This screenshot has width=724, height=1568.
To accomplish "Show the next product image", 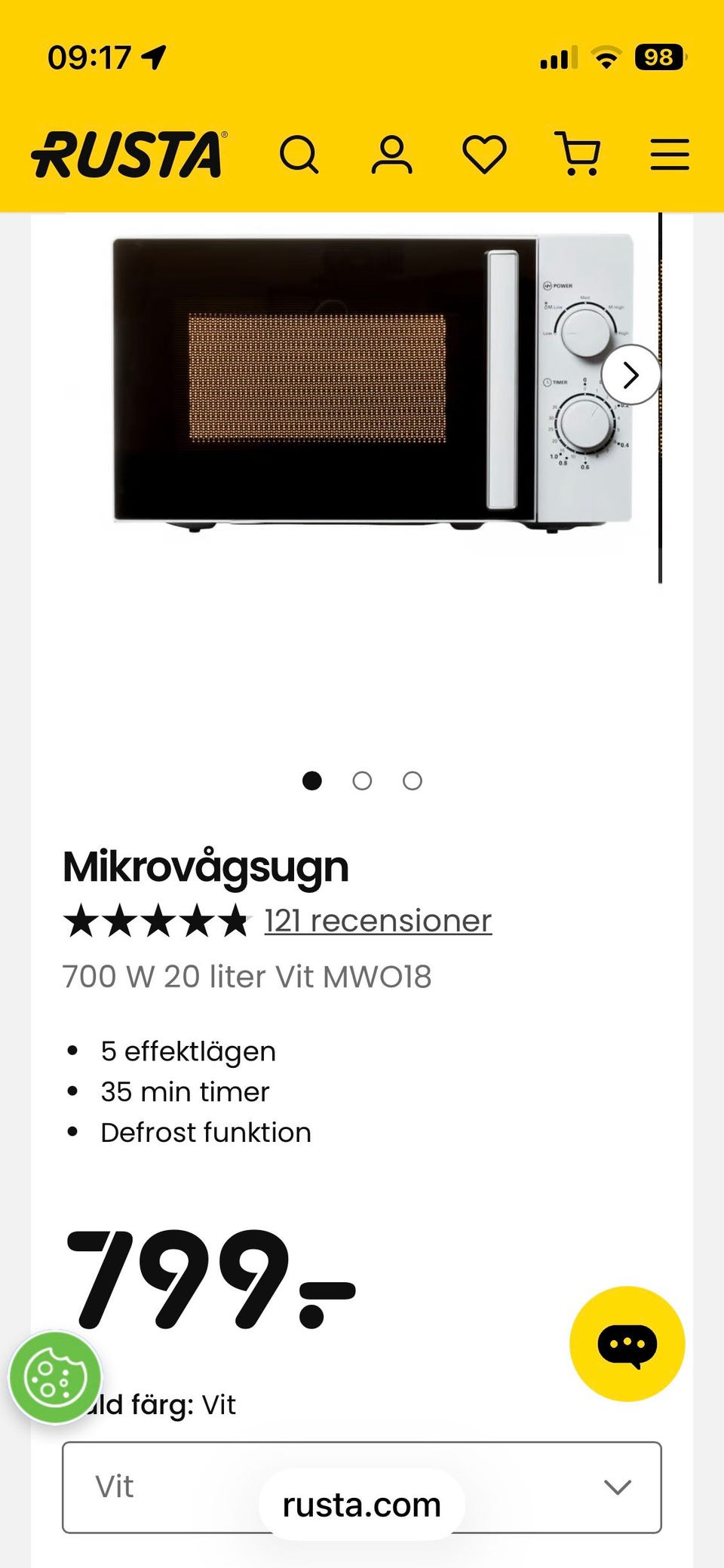I will [x=632, y=374].
